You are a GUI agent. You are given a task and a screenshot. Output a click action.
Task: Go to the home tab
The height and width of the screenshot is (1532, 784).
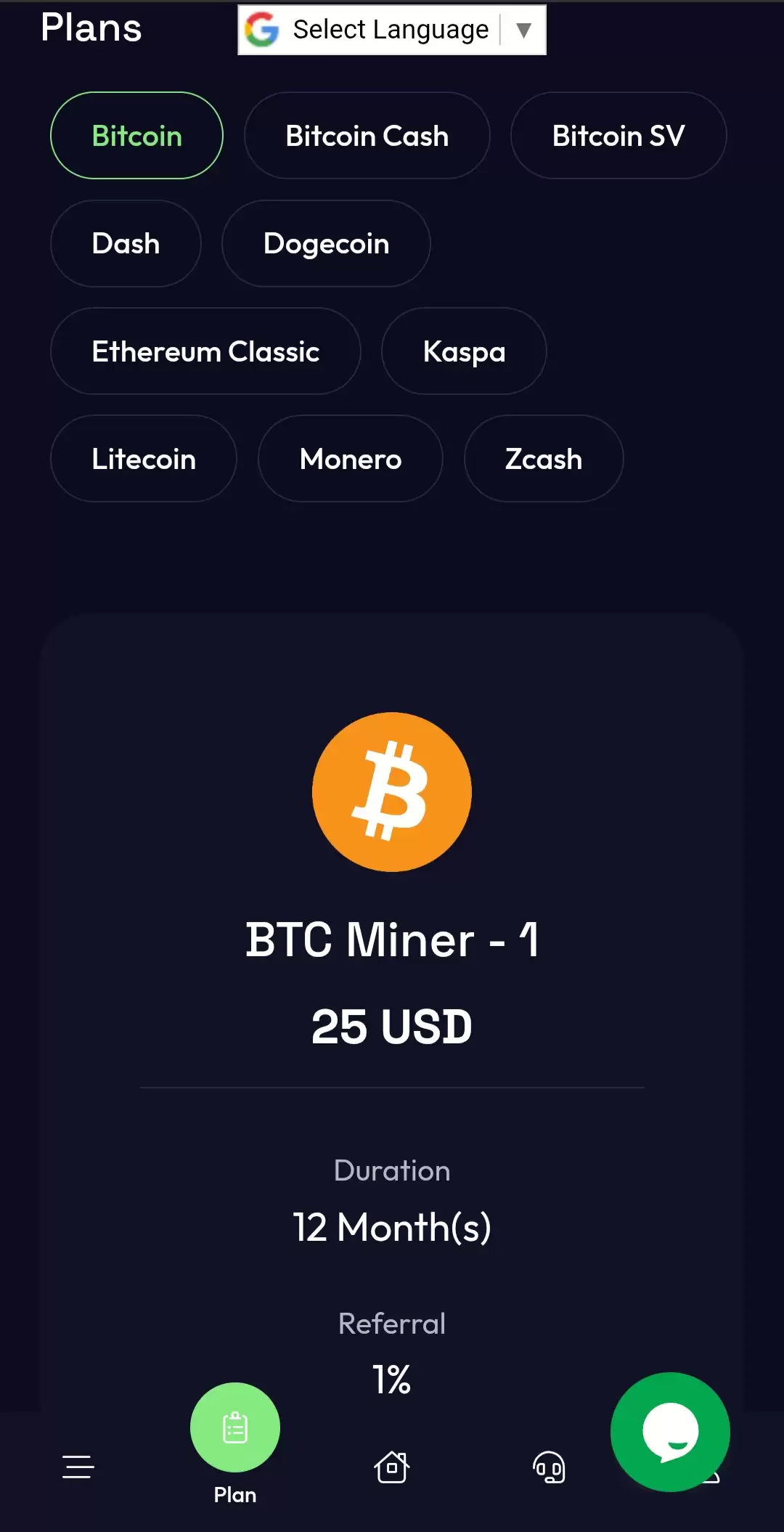click(x=392, y=1467)
